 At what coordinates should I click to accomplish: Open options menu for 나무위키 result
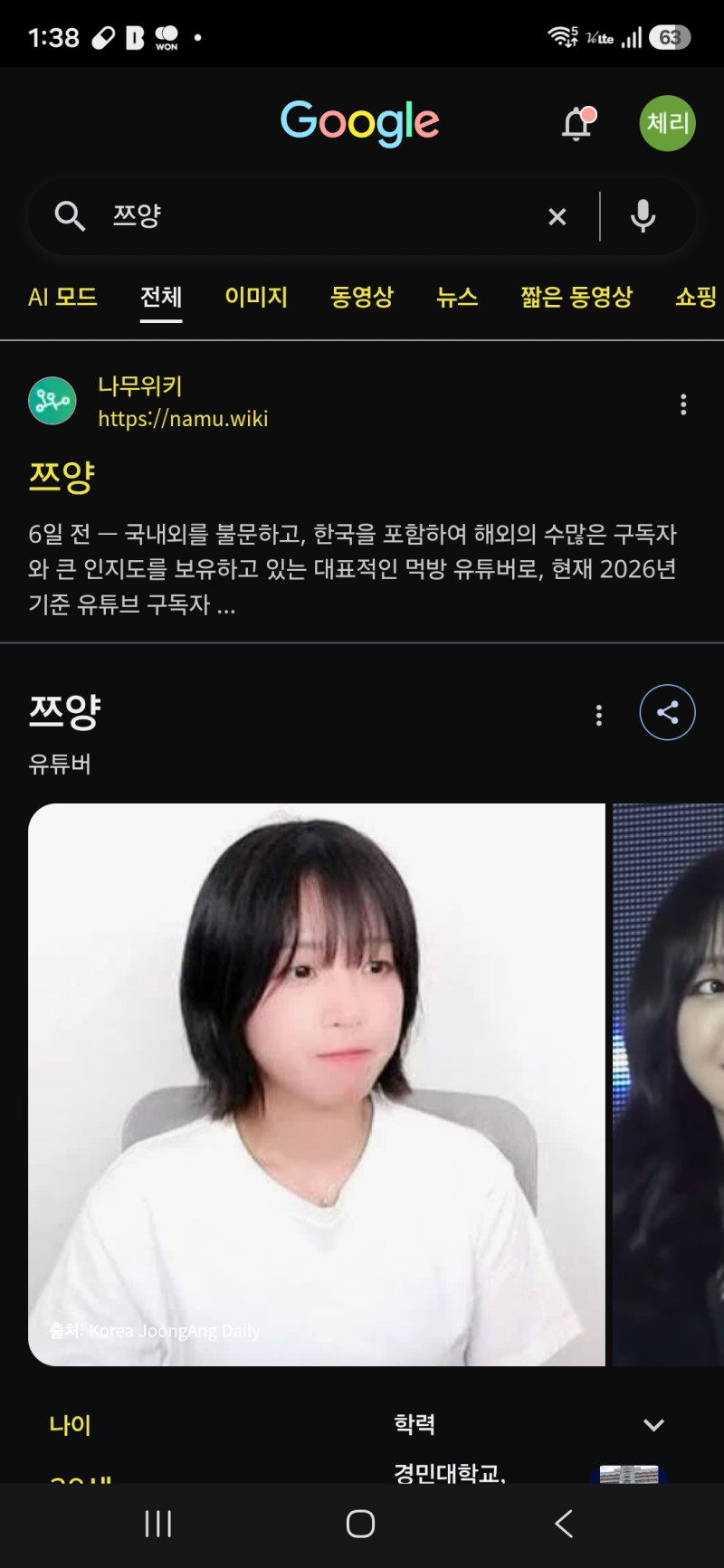pyautogui.click(x=683, y=404)
